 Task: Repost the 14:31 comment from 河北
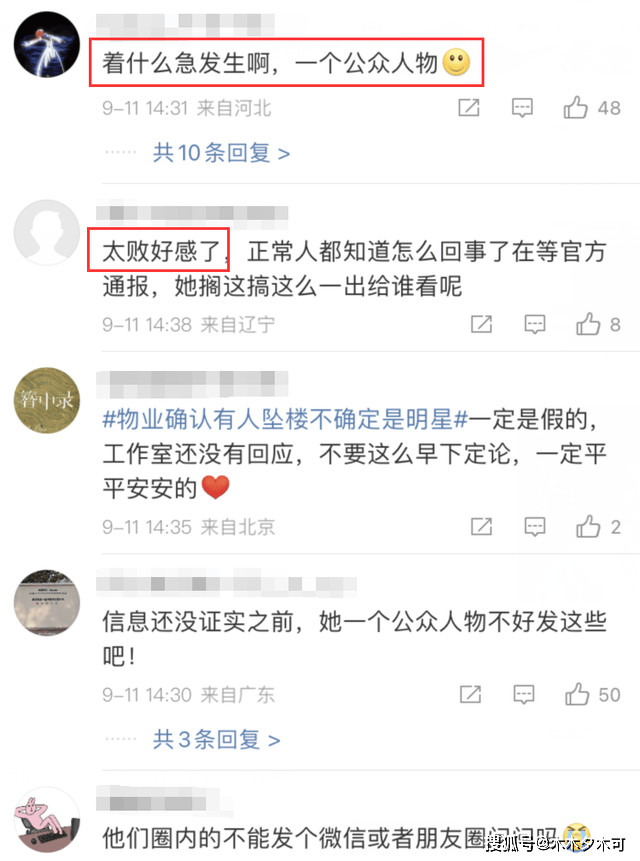click(468, 107)
